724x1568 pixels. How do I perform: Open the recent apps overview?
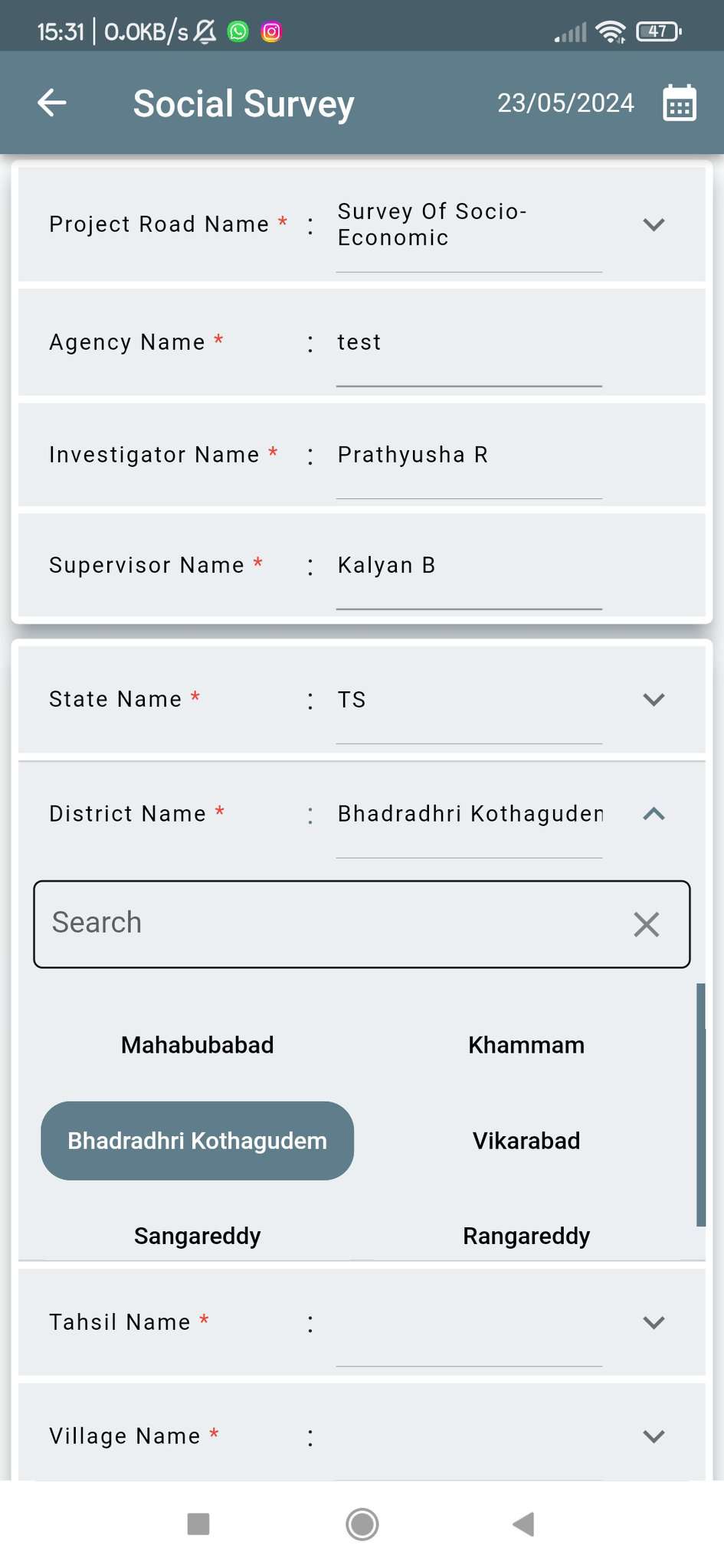pos(198,1524)
